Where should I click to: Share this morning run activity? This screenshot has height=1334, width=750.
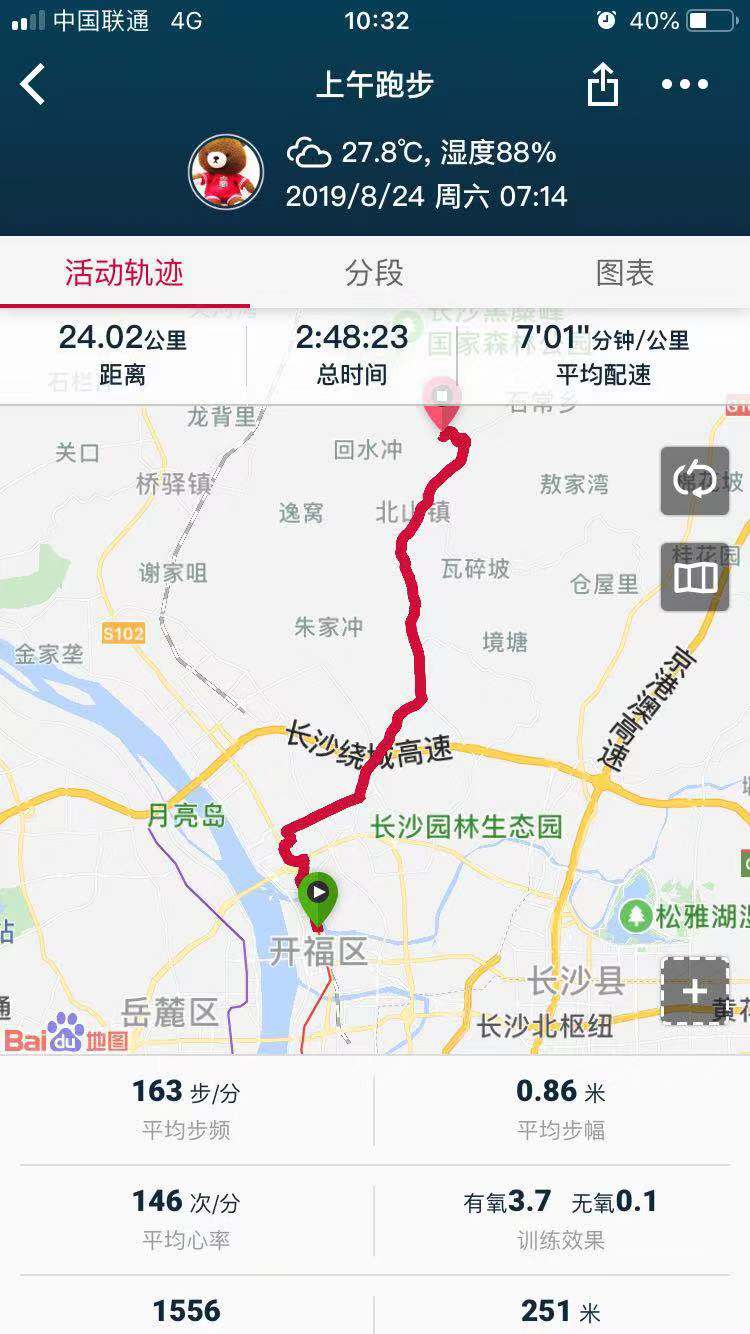tap(603, 85)
